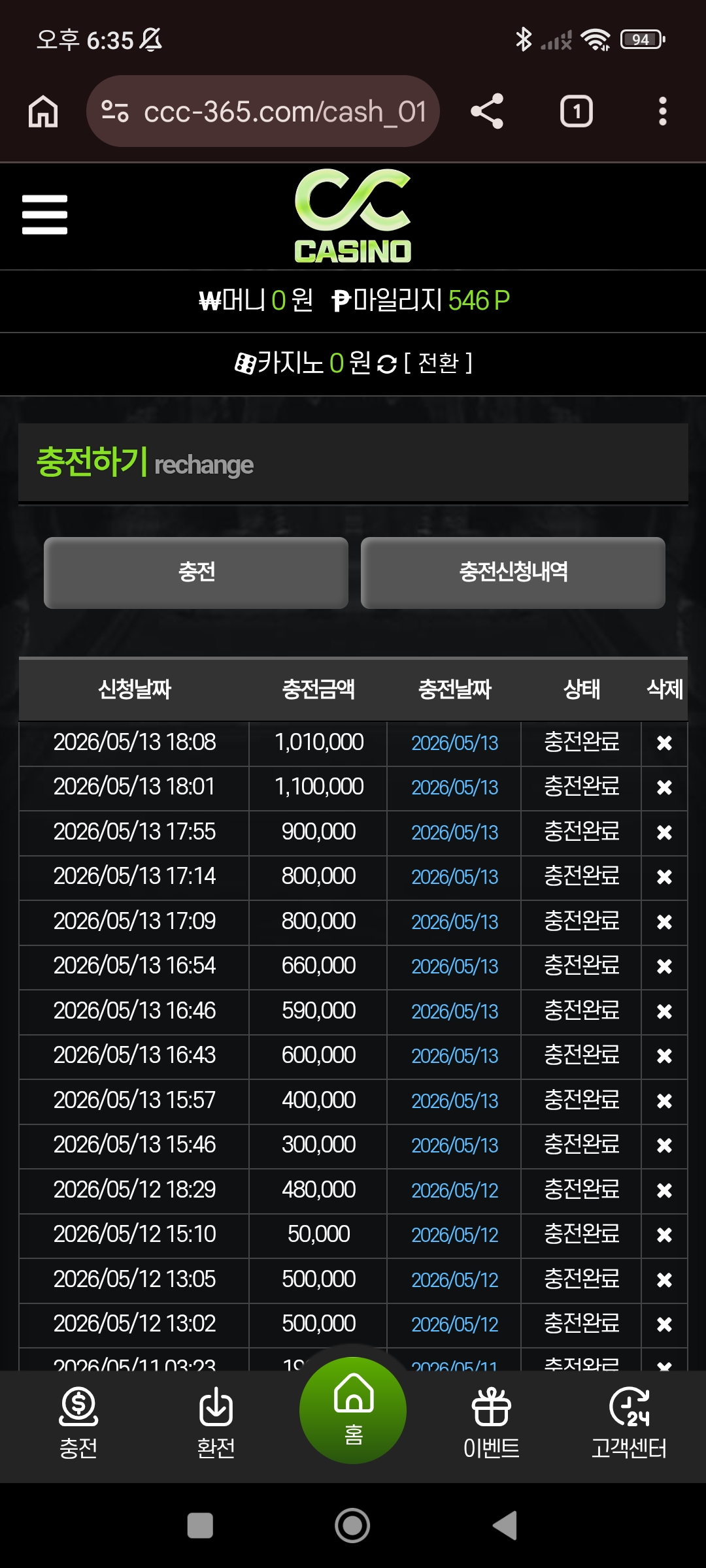Open 환전 in bottom navigation
Screen dimensions: 706x1568
pyautogui.click(x=216, y=1424)
